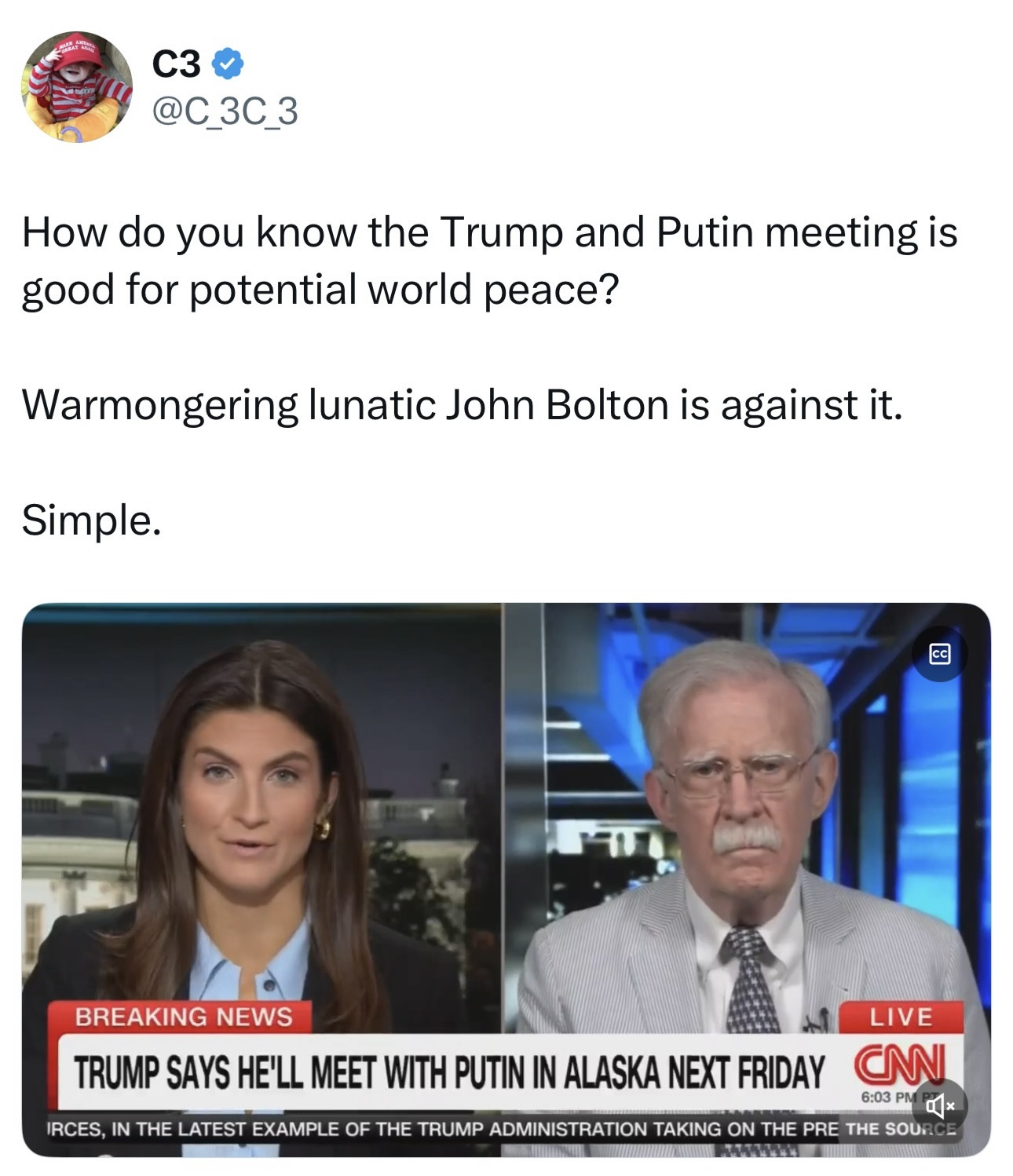Open C3's profile picture
The height and width of the screenshot is (1176, 1013).
[x=76, y=87]
